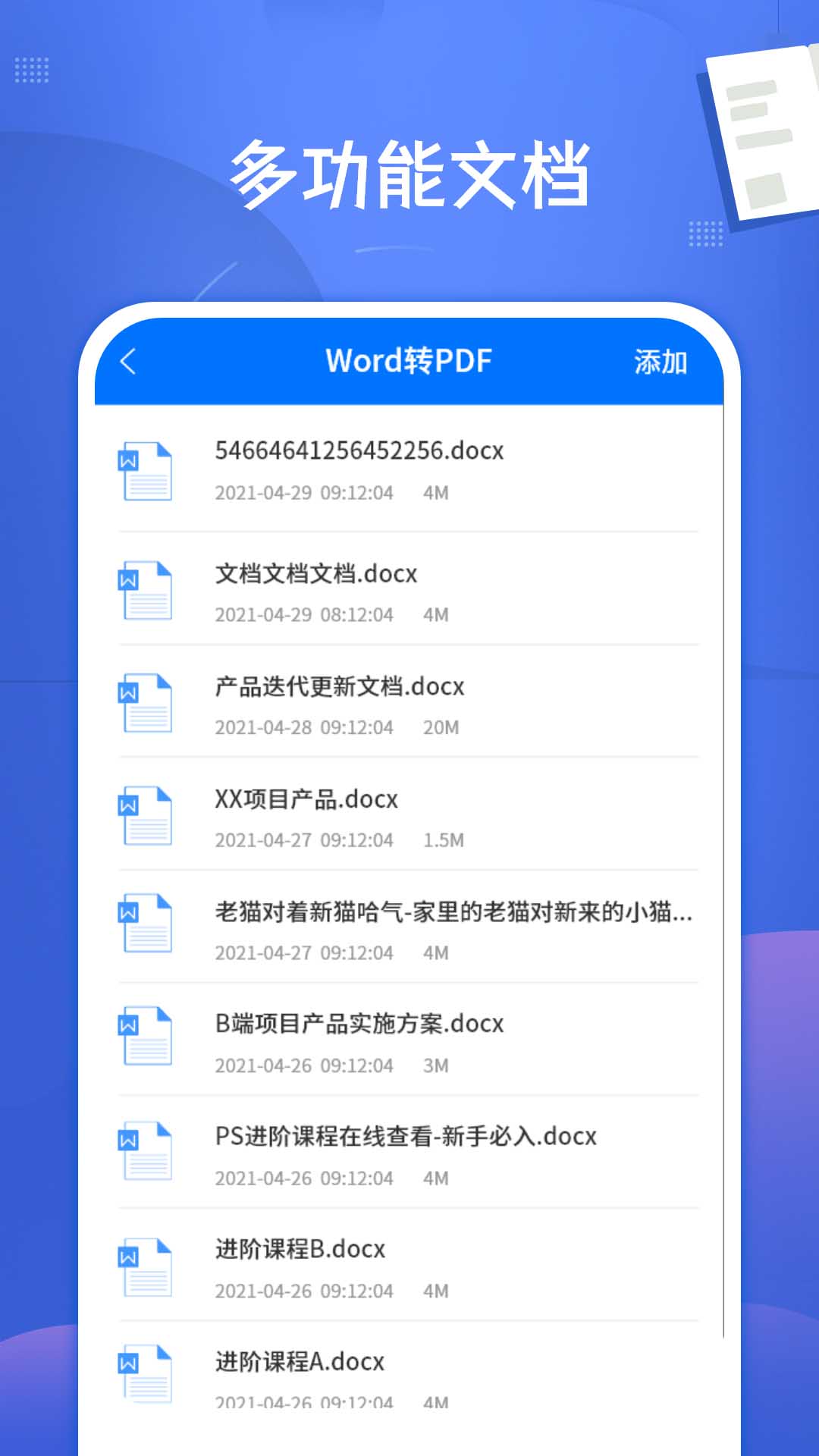Viewport: 819px width, 1456px height.
Task: Select the 文档文档文档.docx file name
Action: (315, 574)
